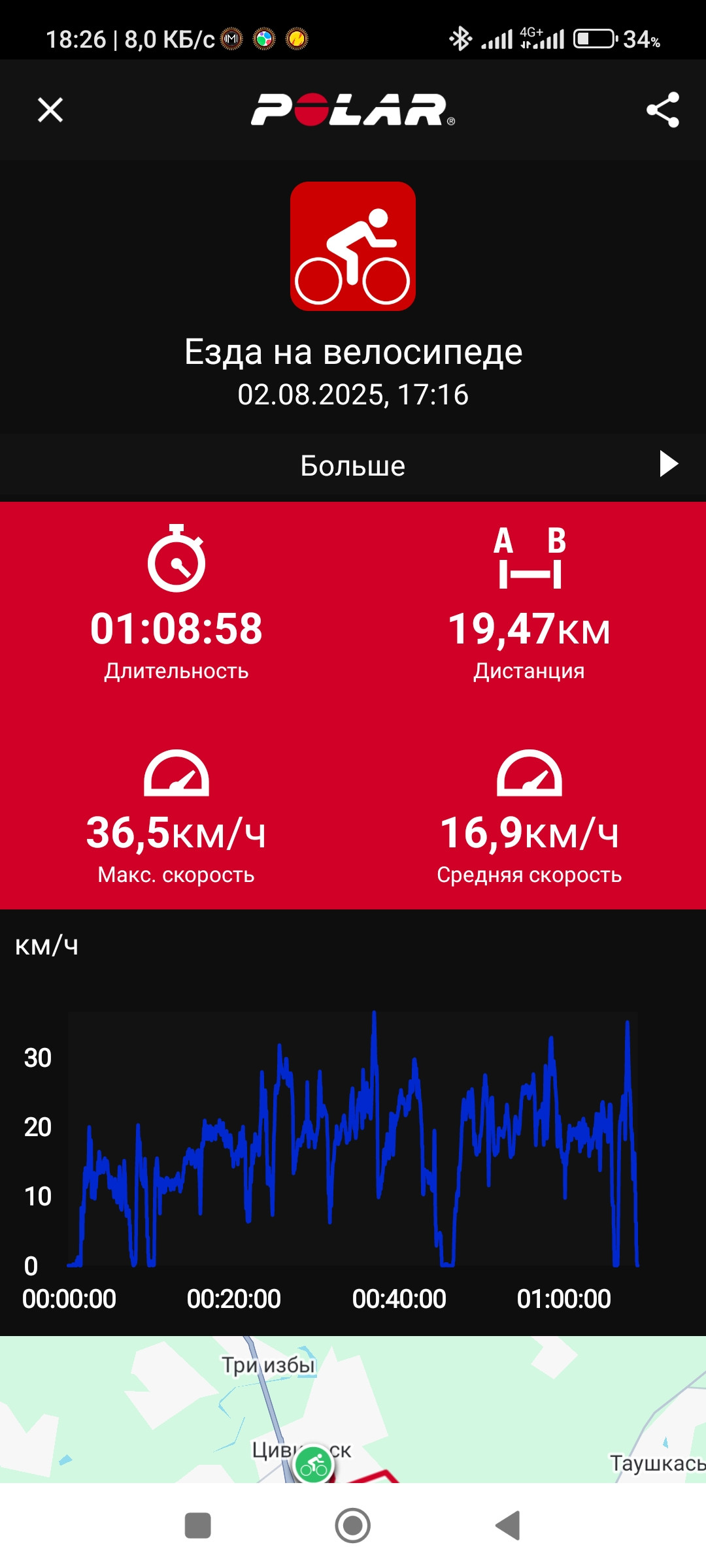
Task: Go to home screen via system home button
Action: (353, 1526)
